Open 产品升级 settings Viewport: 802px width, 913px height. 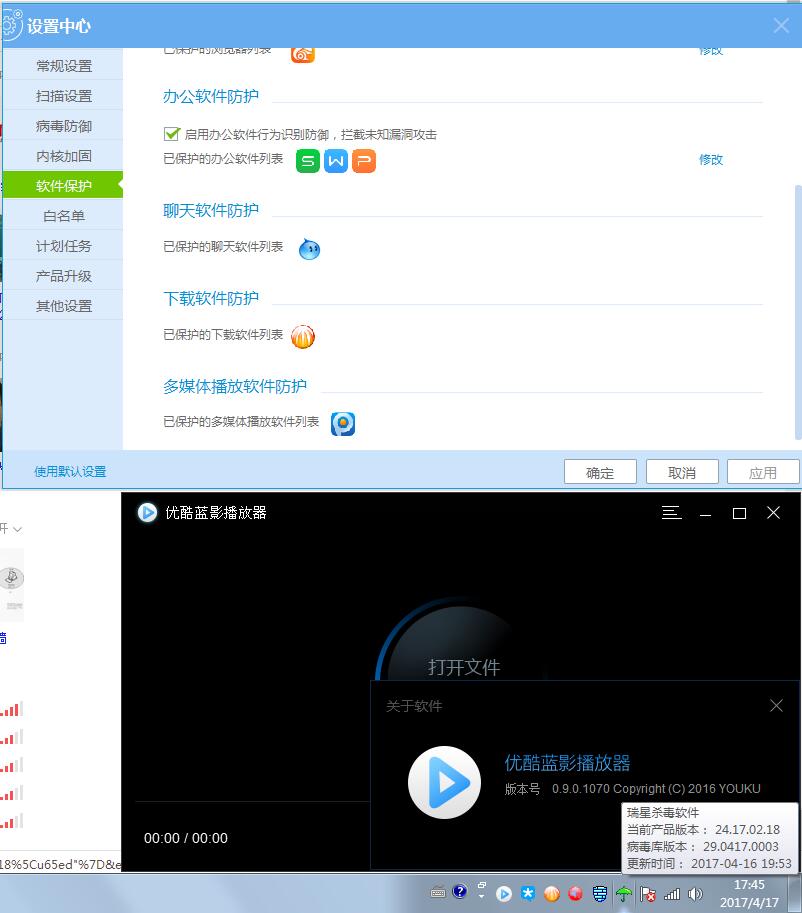coord(64,276)
